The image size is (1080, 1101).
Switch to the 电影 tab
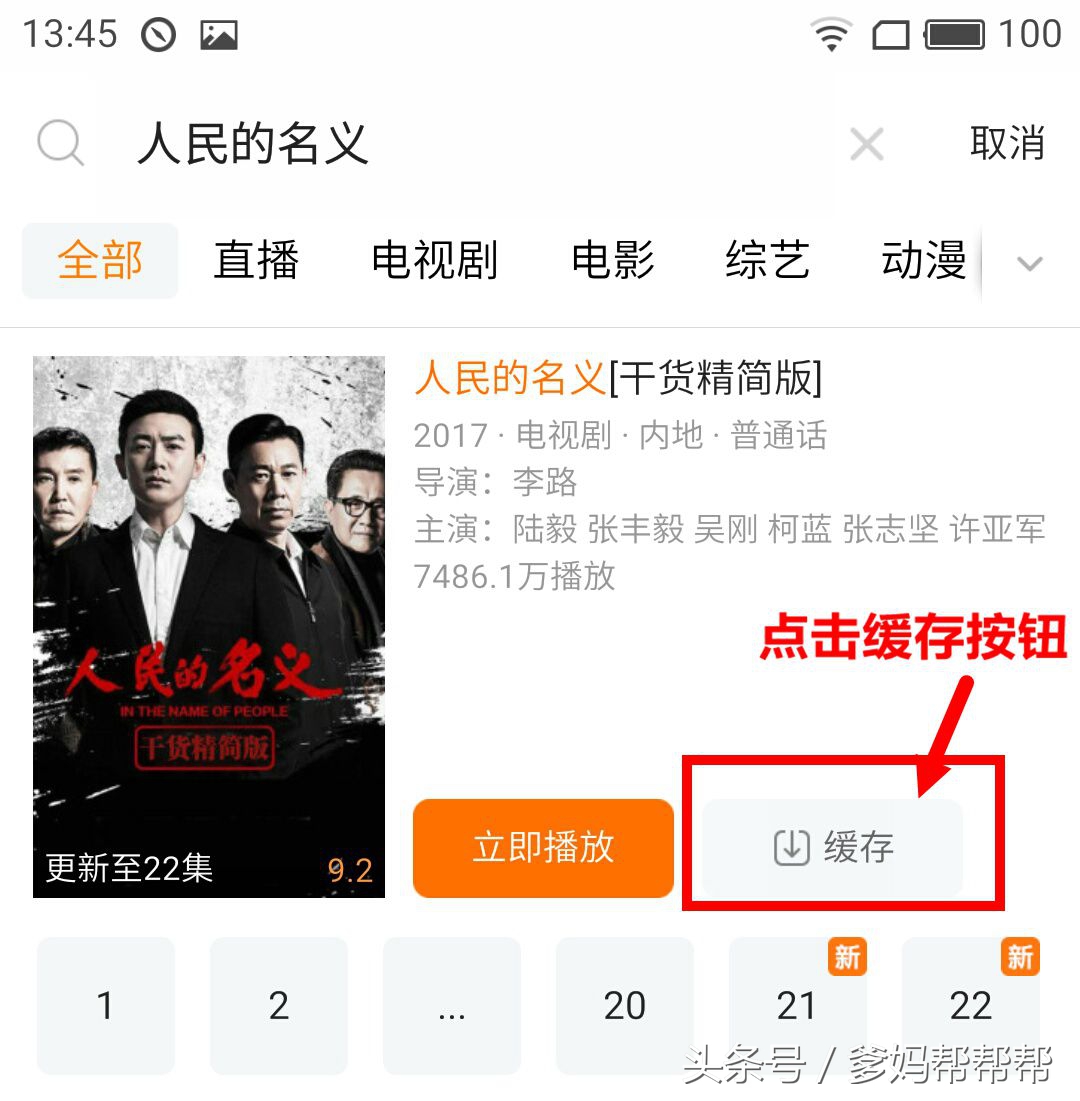pyautogui.click(x=612, y=260)
